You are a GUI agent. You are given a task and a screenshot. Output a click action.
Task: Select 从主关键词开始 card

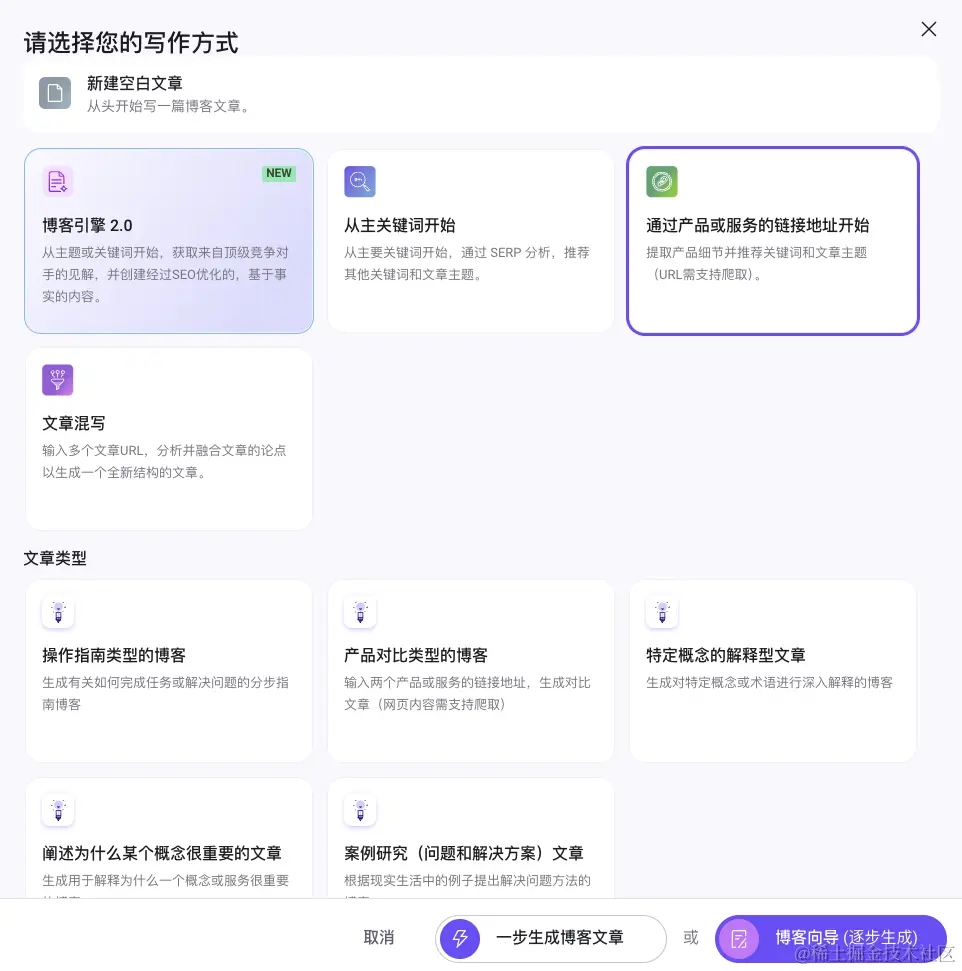pyautogui.click(x=470, y=241)
